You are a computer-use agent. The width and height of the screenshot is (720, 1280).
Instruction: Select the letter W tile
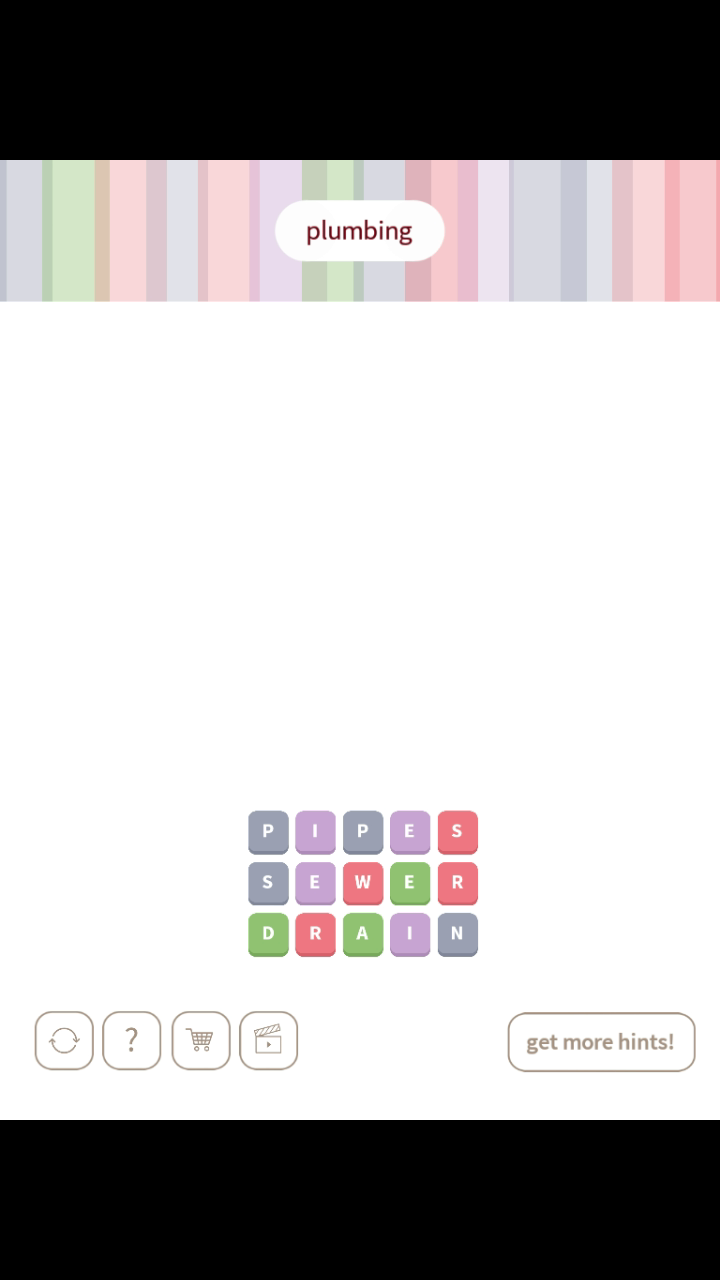pyautogui.click(x=362, y=883)
